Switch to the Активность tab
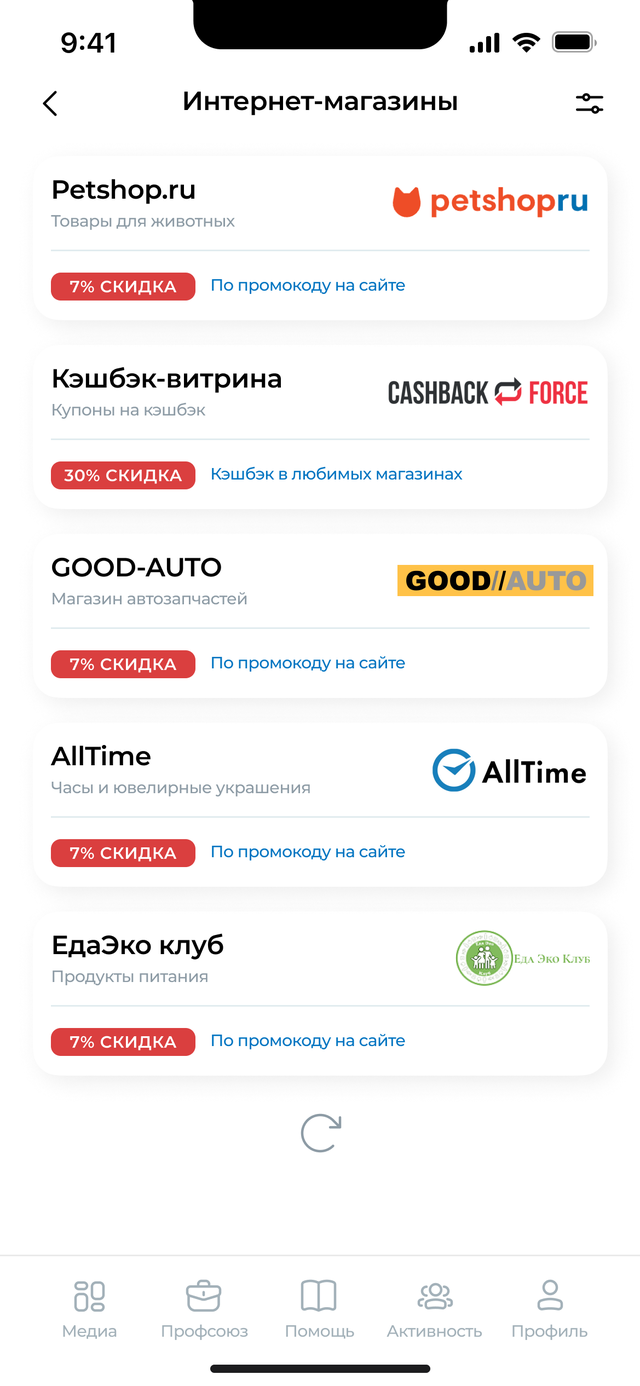The image size is (640, 1386). coord(434,1309)
